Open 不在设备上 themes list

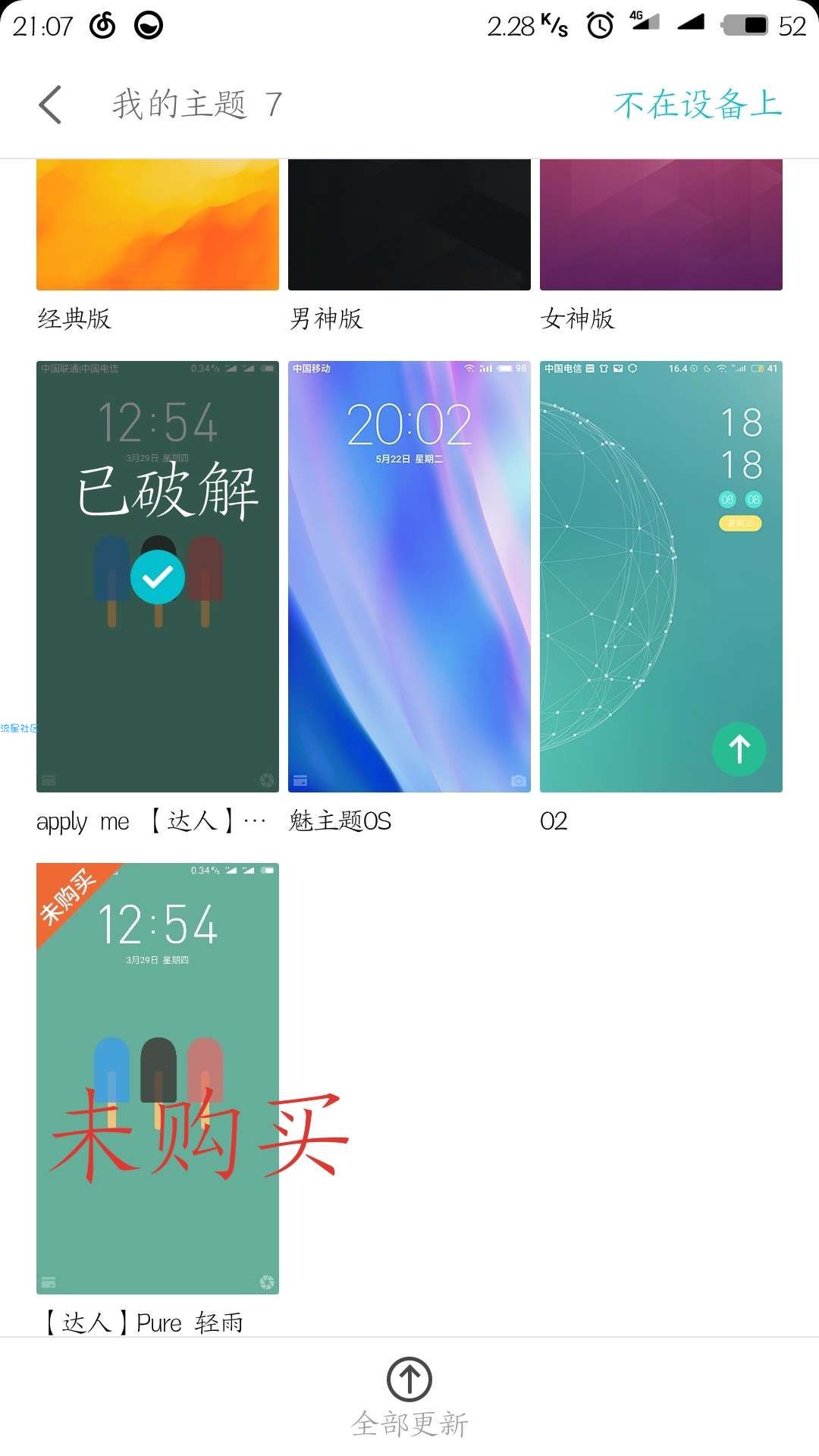[x=697, y=105]
